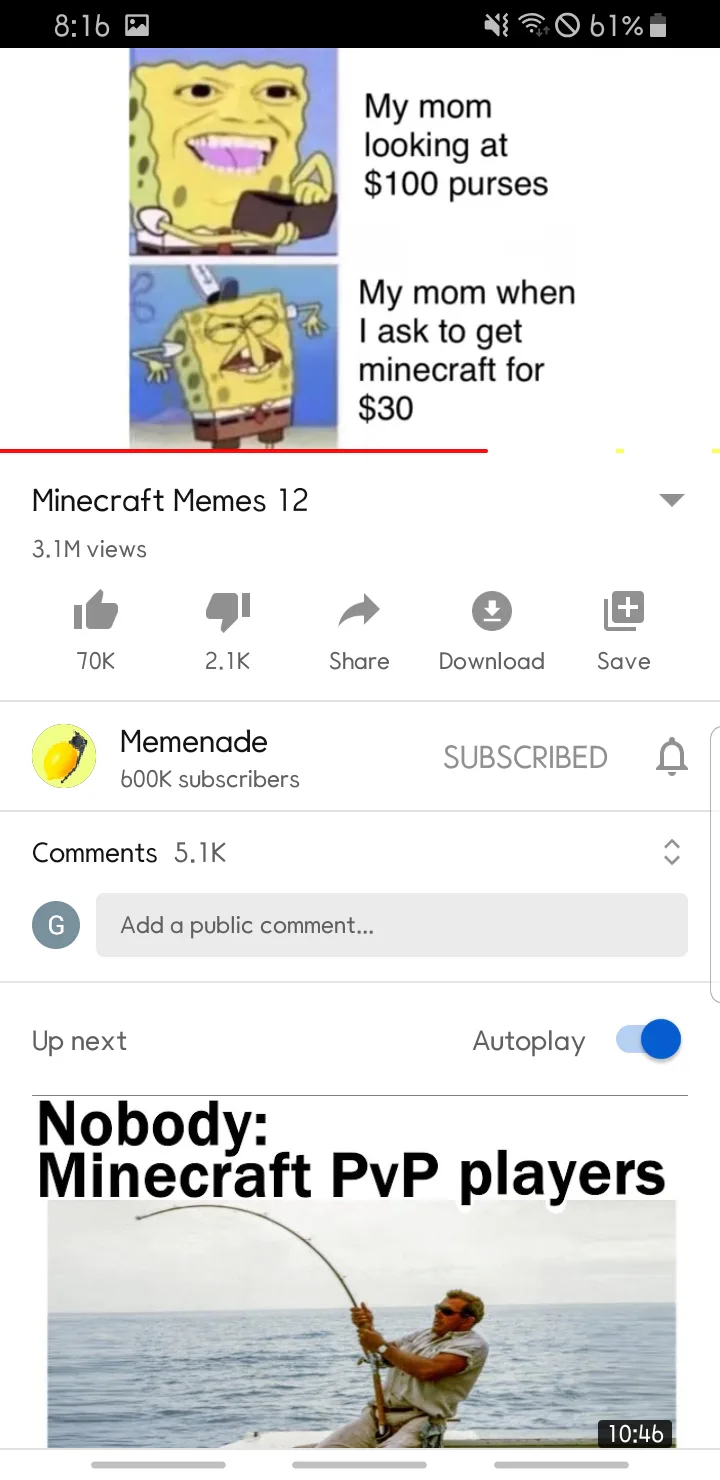Dislike the Minecraft Memes 12 video

point(228,611)
